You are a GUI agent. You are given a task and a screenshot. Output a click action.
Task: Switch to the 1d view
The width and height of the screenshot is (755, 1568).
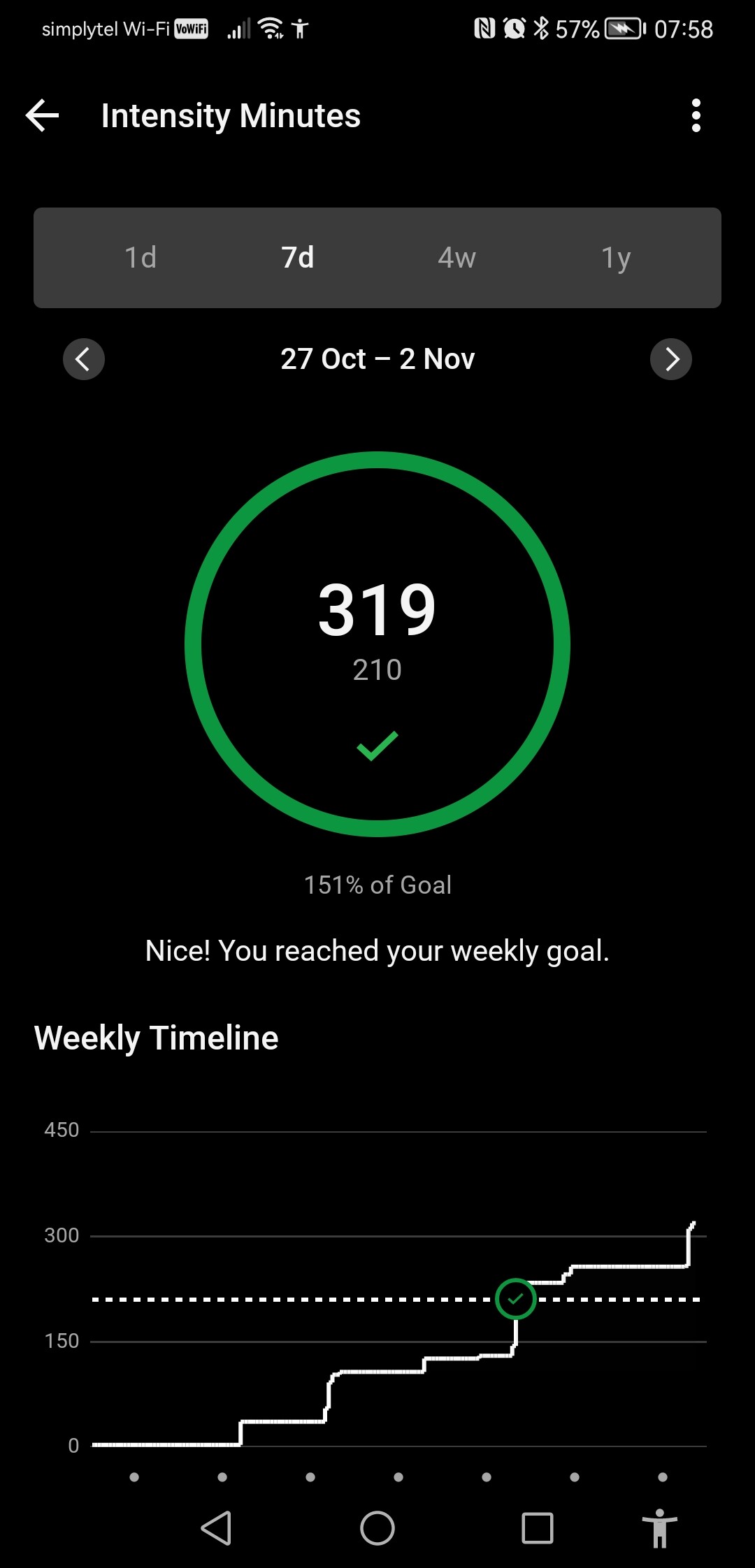point(141,258)
